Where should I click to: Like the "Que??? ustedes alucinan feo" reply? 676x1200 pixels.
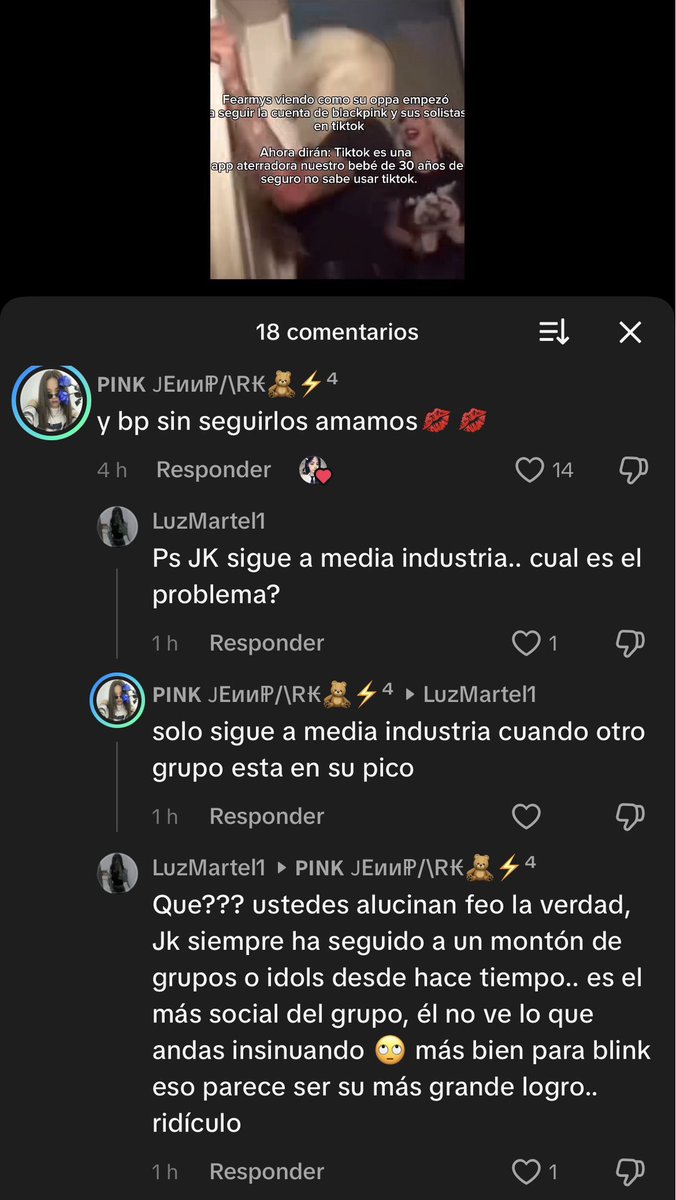tap(526, 1171)
